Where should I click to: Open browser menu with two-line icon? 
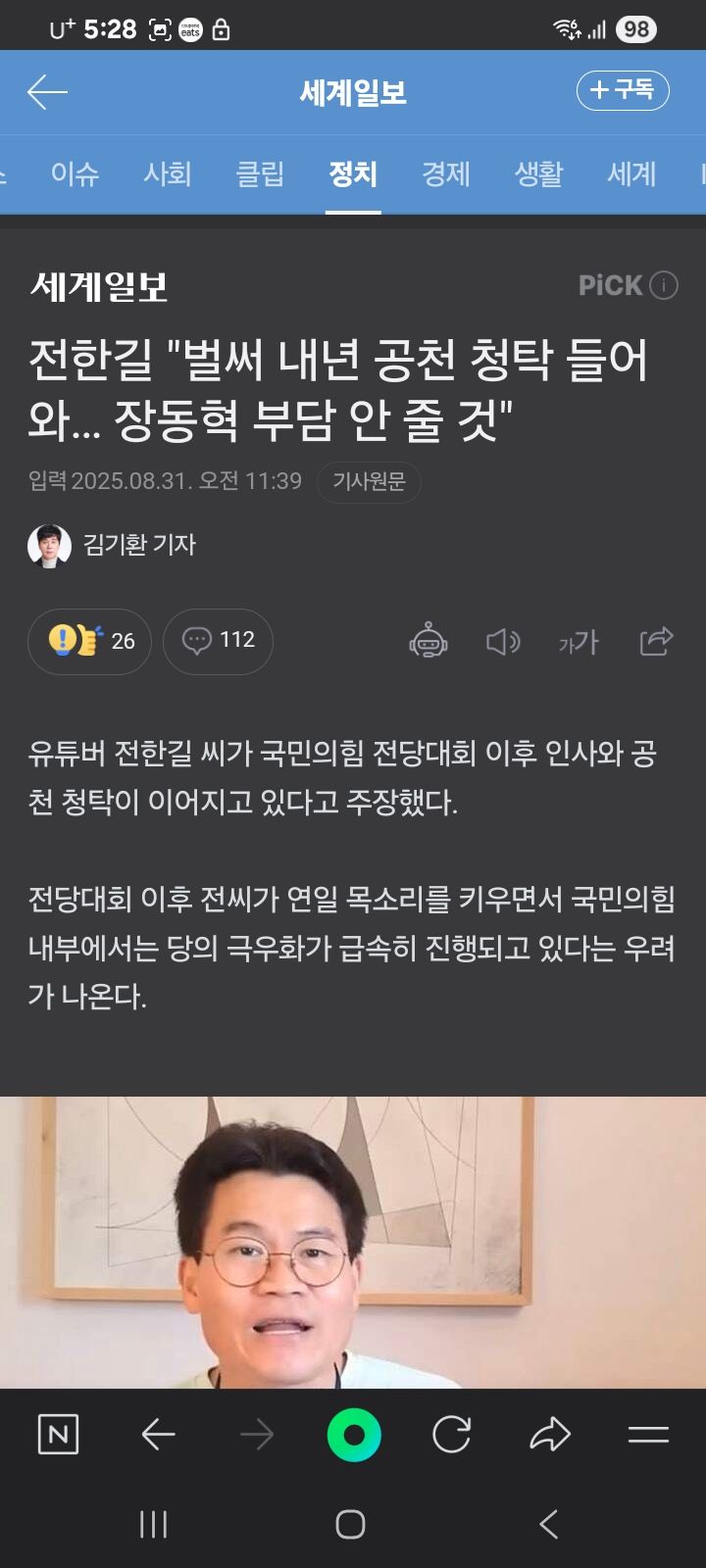(x=648, y=1436)
